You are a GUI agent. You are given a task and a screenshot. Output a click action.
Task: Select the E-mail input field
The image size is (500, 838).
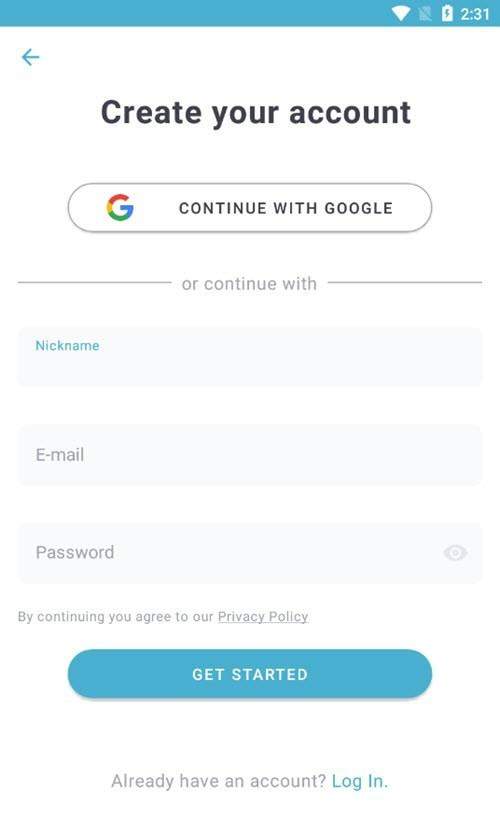tap(250, 455)
